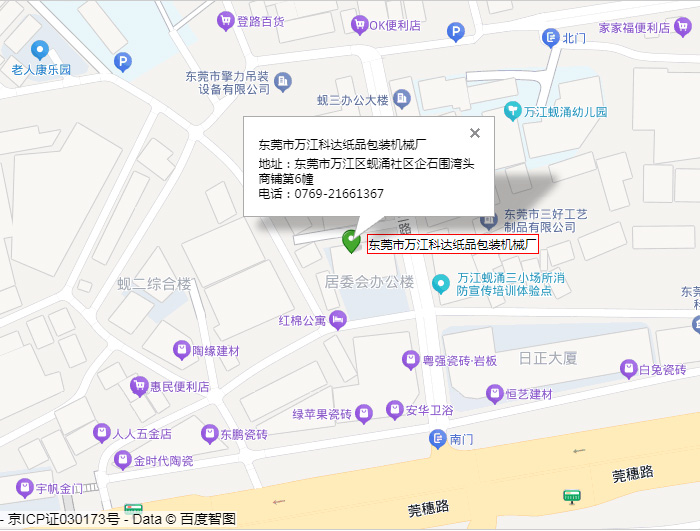Open the 东鹏瓷砖 shop marker
Image resolution: width=700 pixels, height=531 pixels.
click(209, 434)
